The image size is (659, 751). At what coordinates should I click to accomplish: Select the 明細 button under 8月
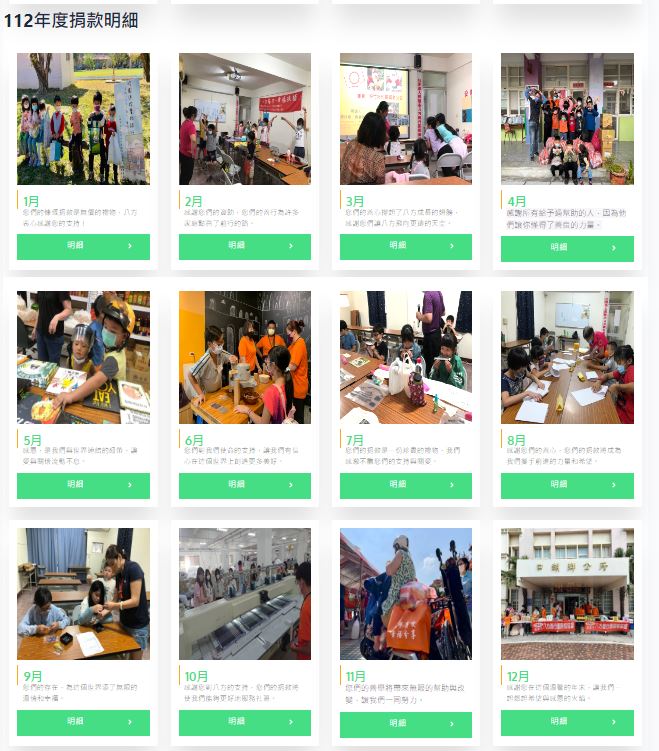tap(567, 485)
